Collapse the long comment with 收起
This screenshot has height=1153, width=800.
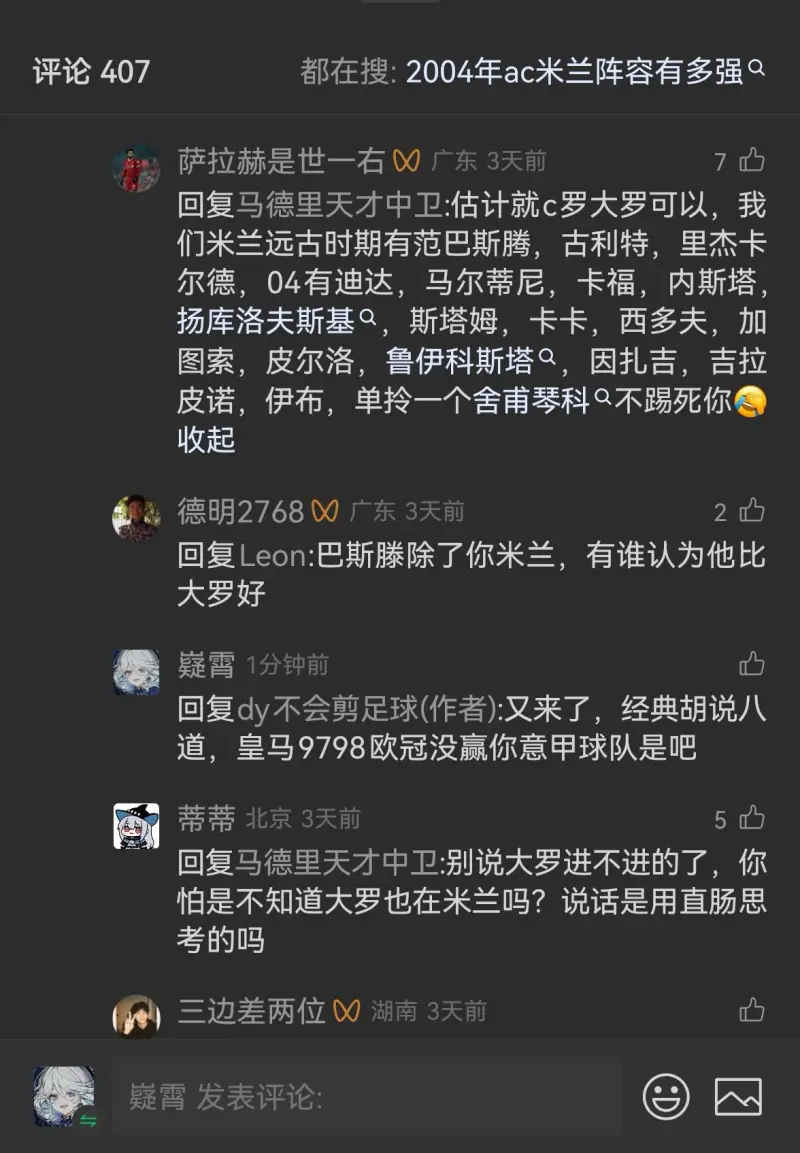206,439
